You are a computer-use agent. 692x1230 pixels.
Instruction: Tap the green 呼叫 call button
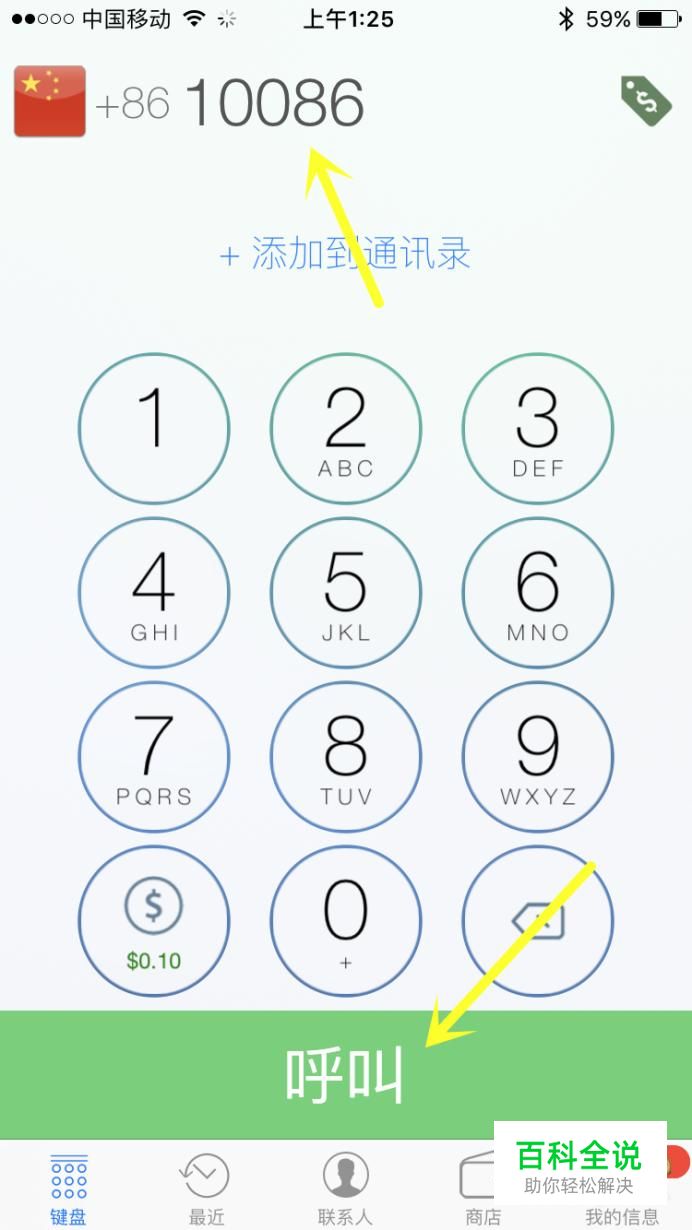tap(346, 1075)
